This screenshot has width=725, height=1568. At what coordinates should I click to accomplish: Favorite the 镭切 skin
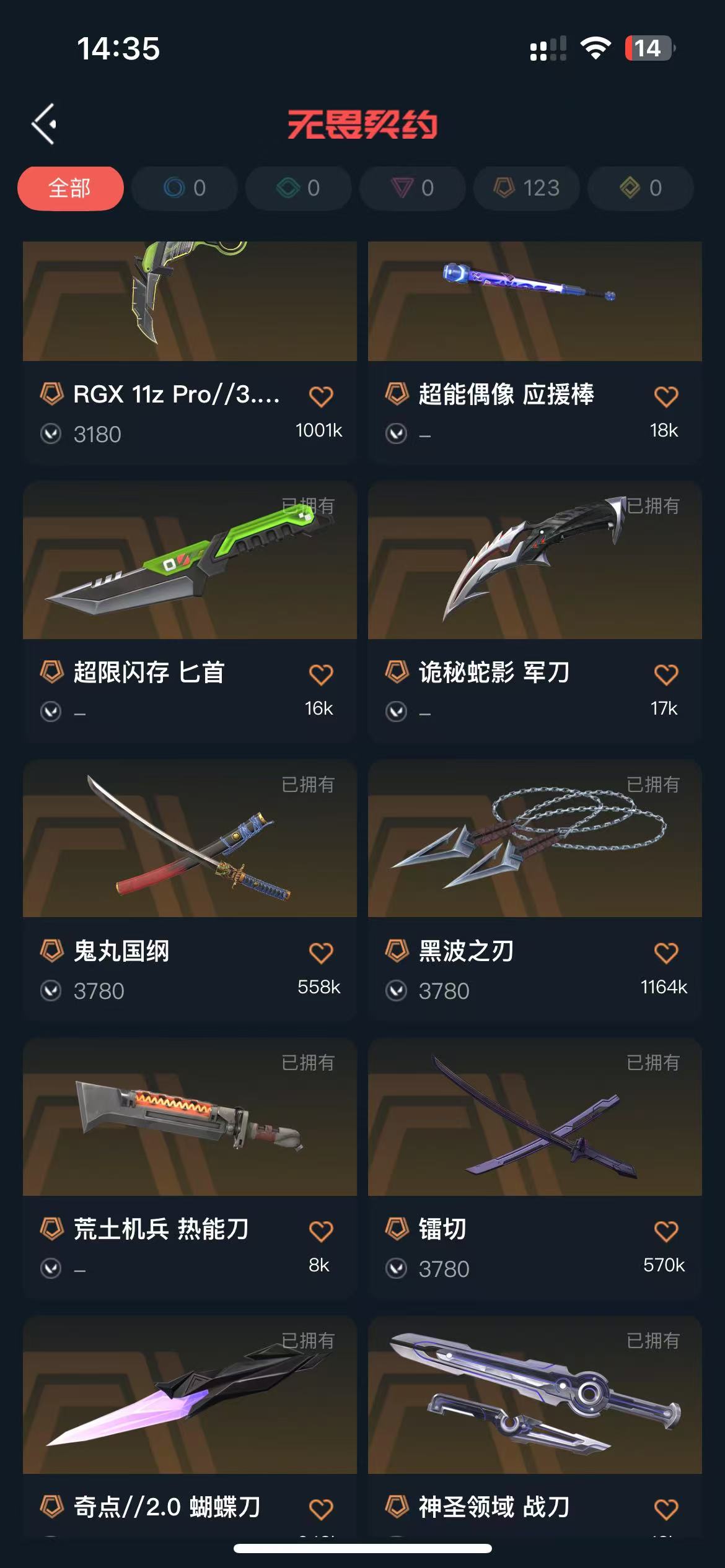click(666, 1231)
